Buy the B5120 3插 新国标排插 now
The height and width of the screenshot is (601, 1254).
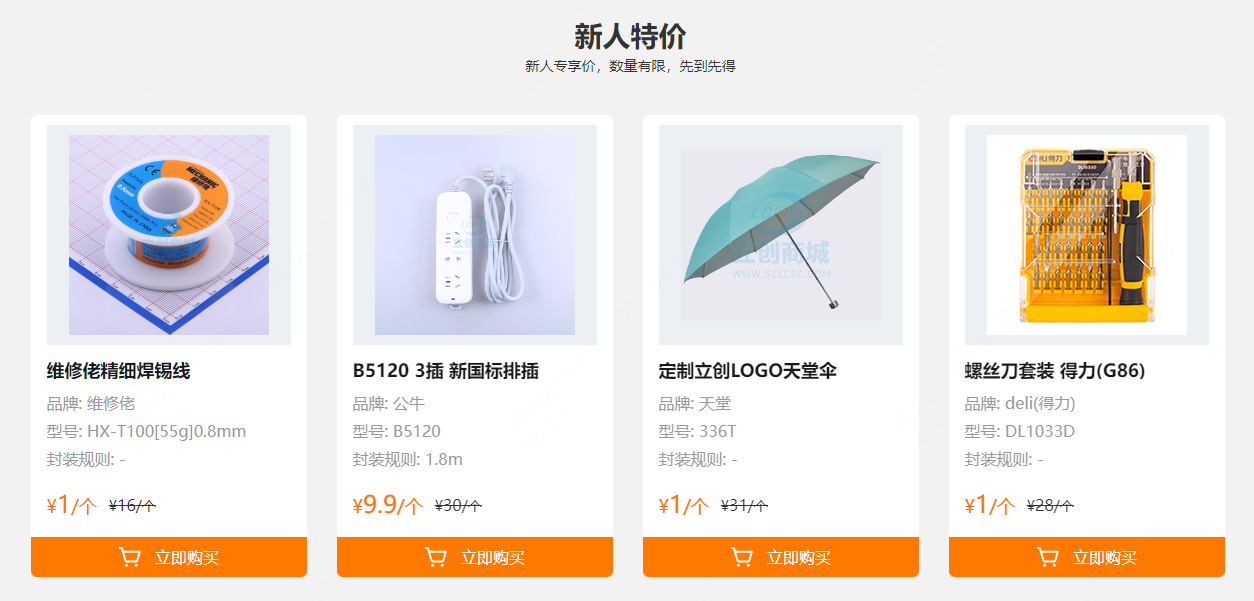pyautogui.click(x=475, y=557)
